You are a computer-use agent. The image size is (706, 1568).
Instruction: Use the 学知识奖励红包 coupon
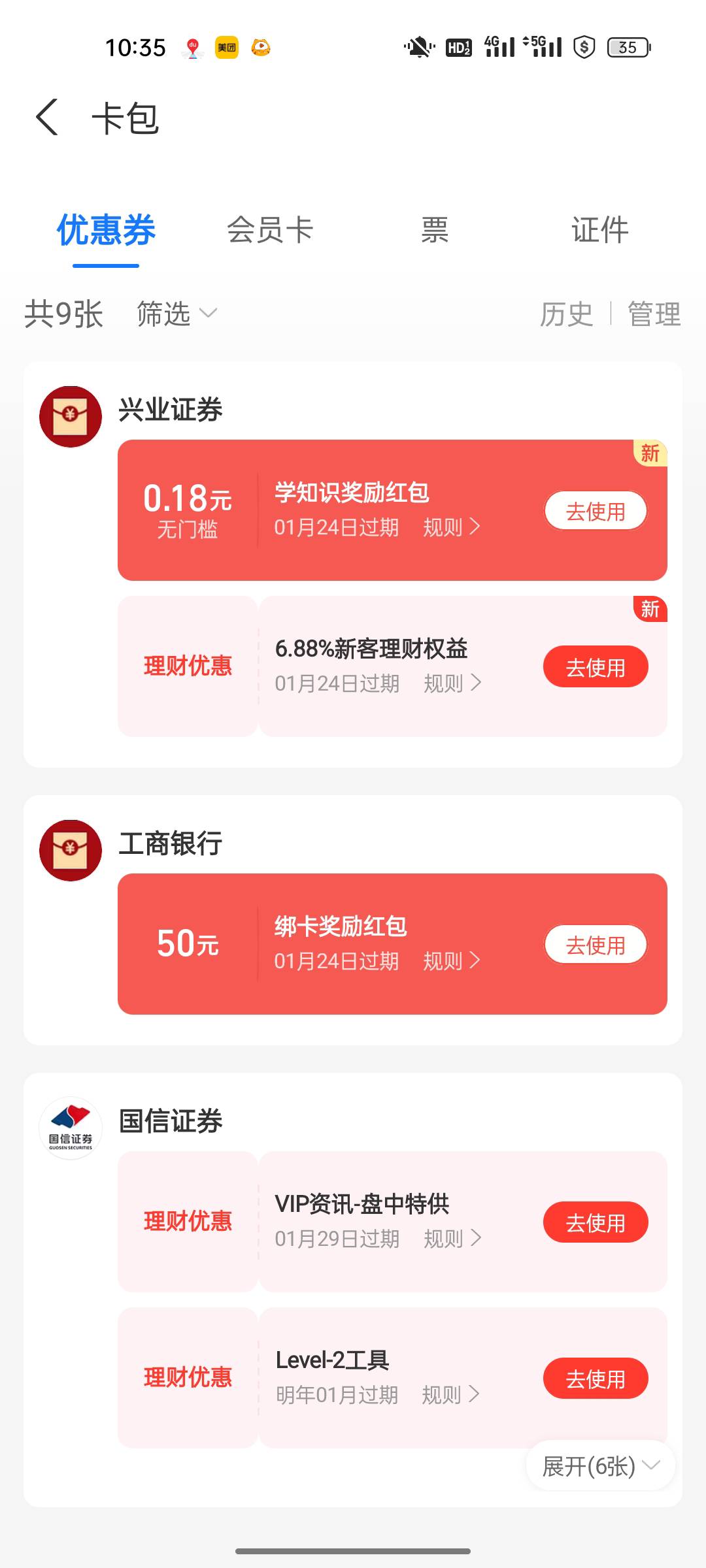[595, 511]
